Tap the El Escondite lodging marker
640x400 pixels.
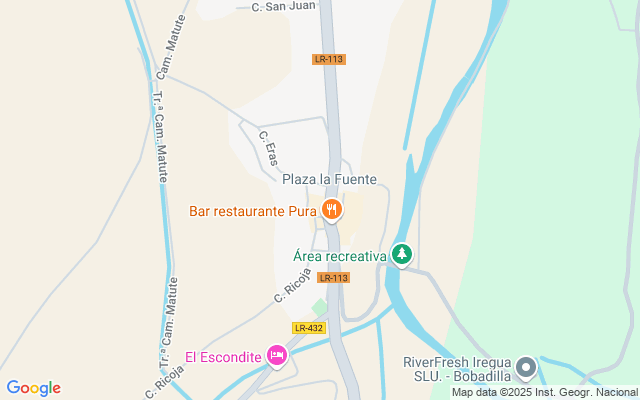tap(278, 356)
